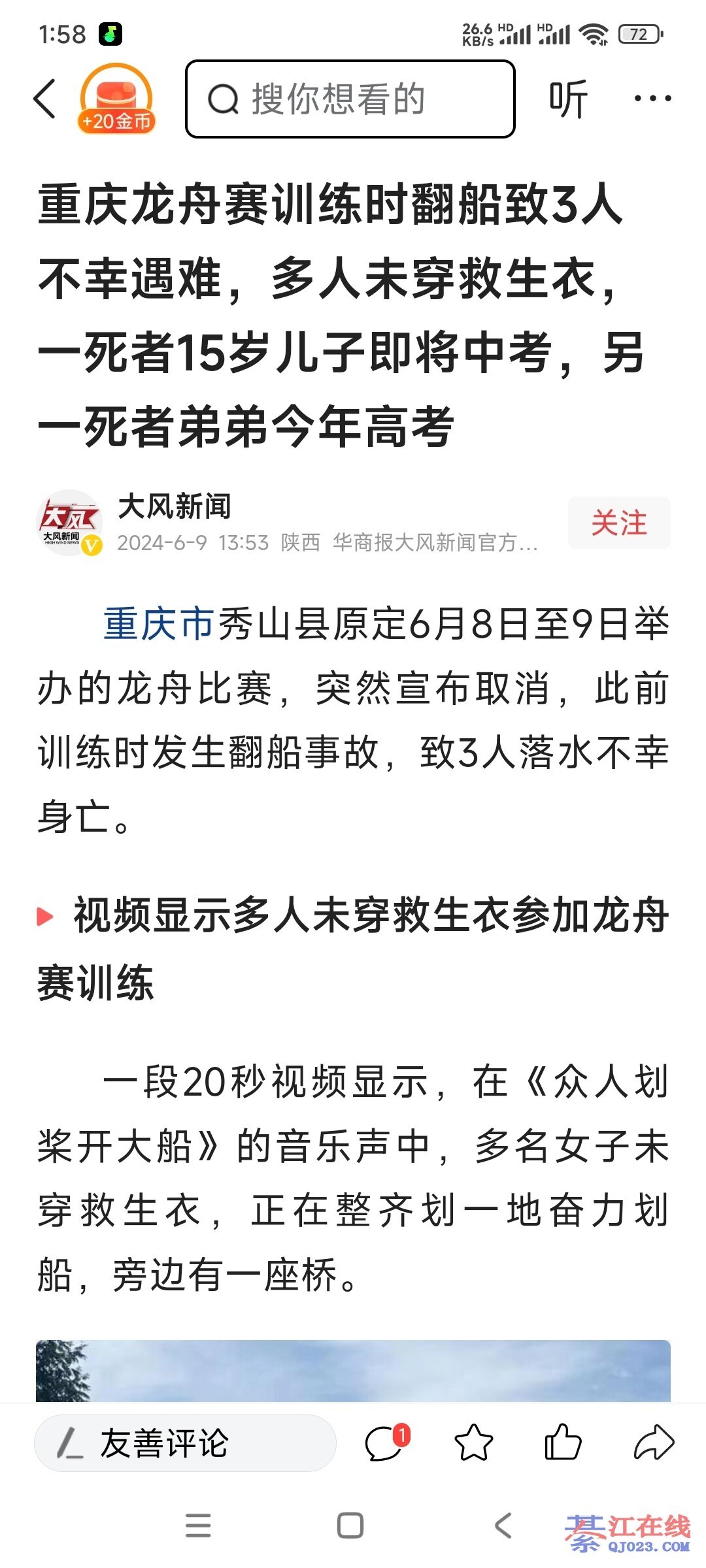Image resolution: width=706 pixels, height=1568 pixels.
Task: Write a comment in 友善评论
Action: [x=185, y=1443]
